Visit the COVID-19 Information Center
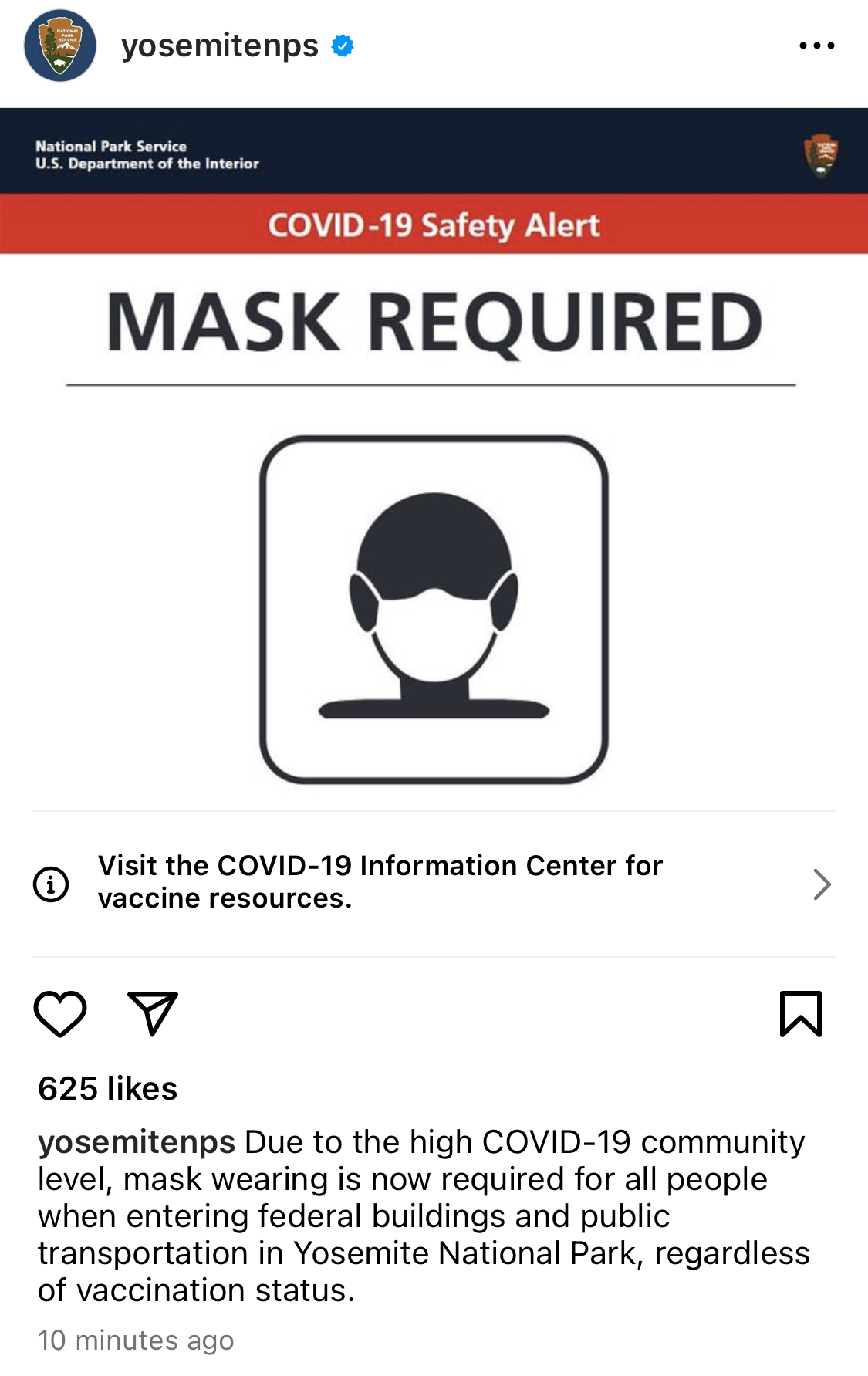The image size is (868, 1376). coord(434,883)
